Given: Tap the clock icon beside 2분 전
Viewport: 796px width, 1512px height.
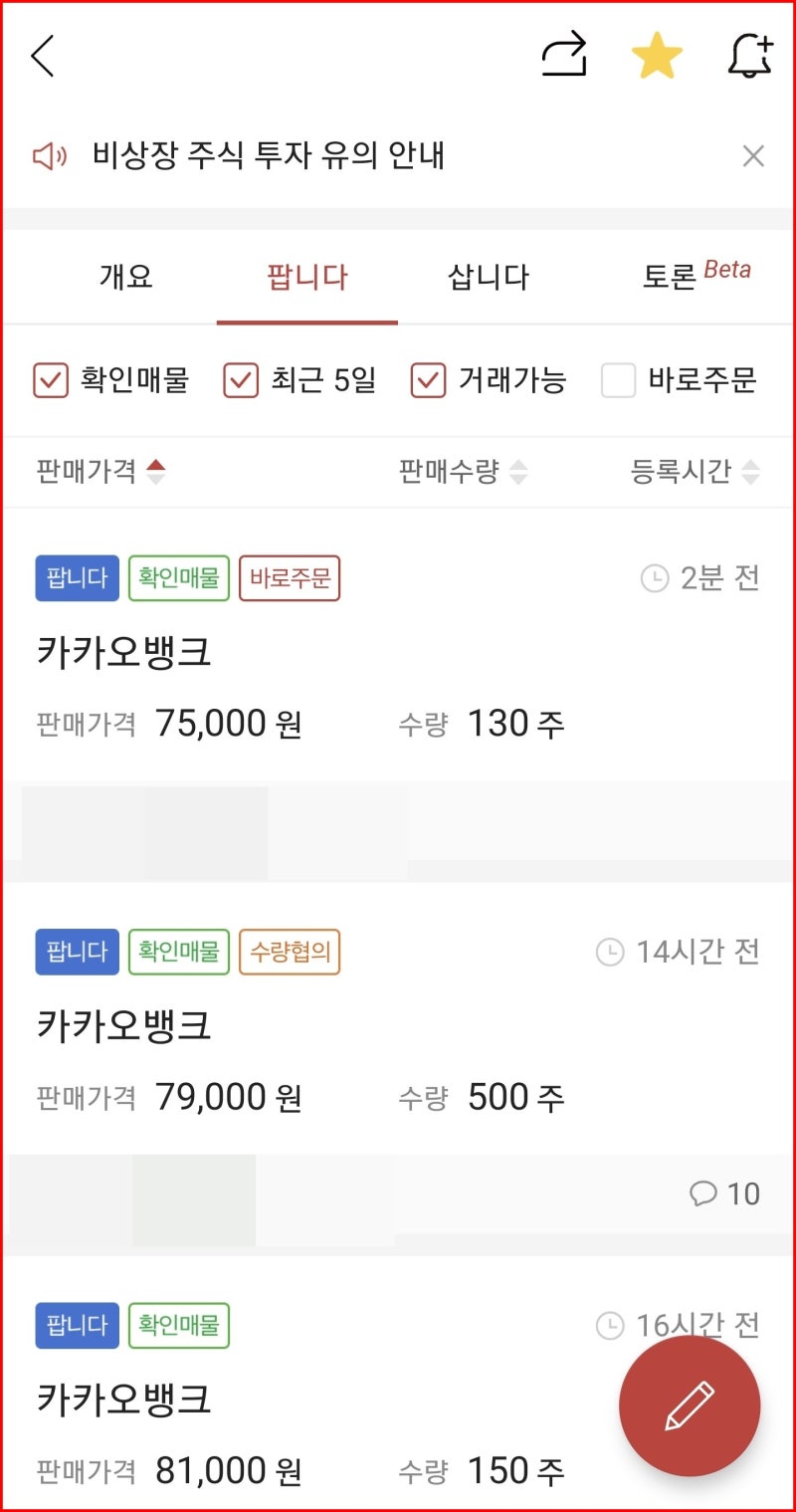Looking at the screenshot, I should click(x=654, y=578).
